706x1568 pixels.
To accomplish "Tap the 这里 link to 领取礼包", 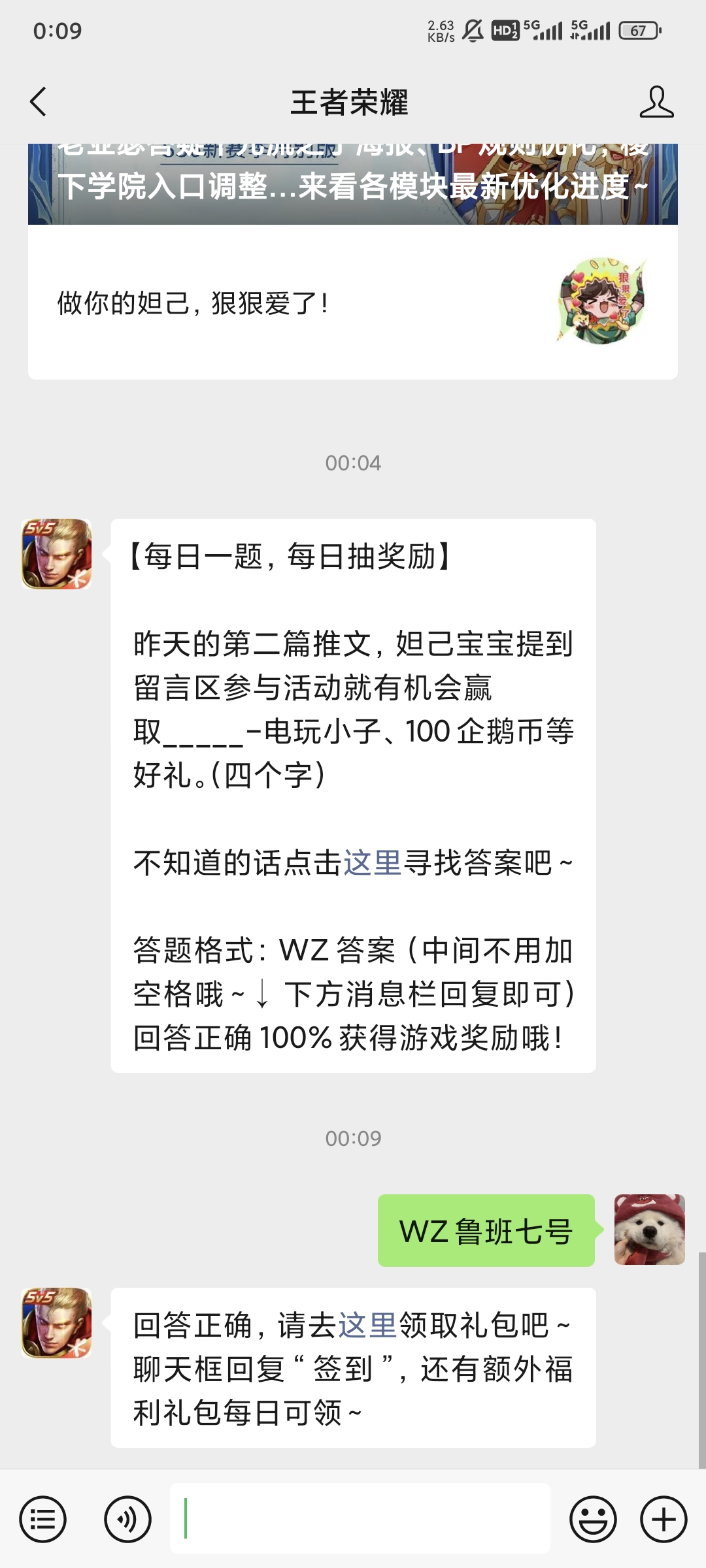I will (x=367, y=1326).
